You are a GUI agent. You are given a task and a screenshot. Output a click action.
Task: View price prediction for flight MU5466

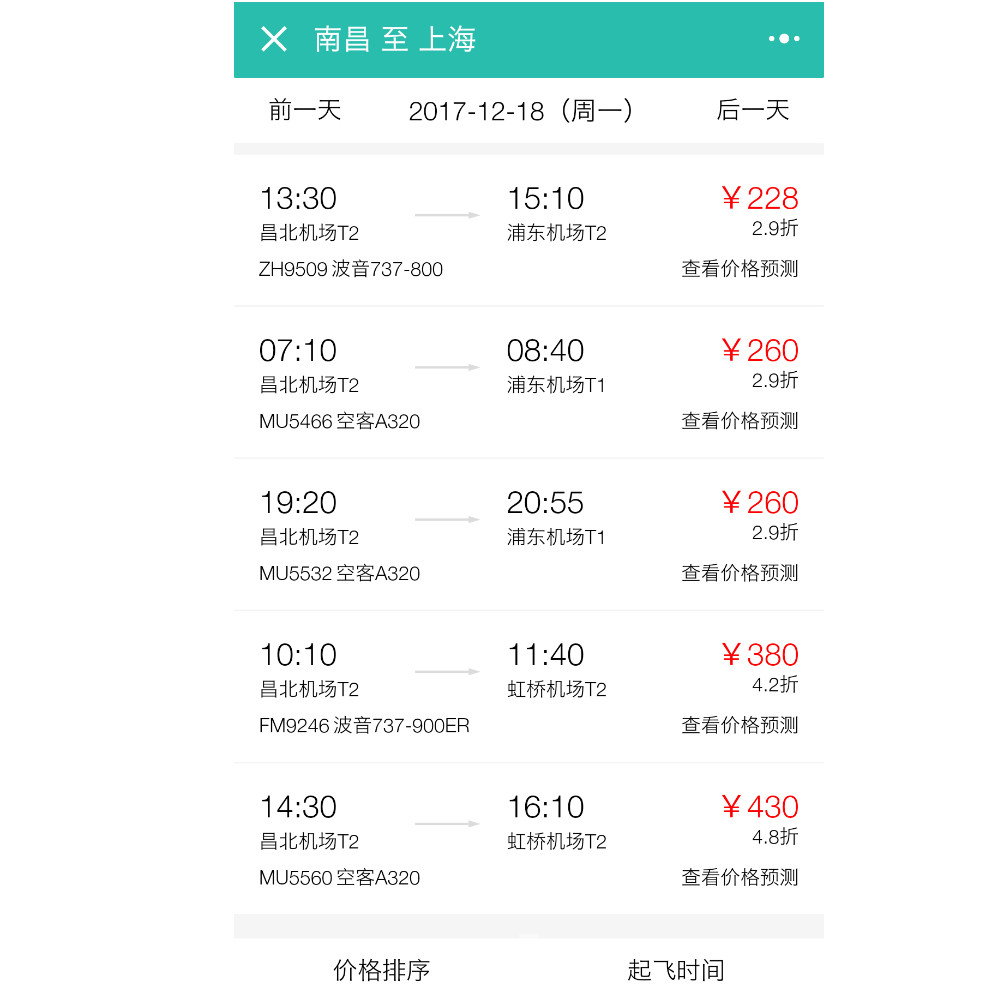click(740, 421)
